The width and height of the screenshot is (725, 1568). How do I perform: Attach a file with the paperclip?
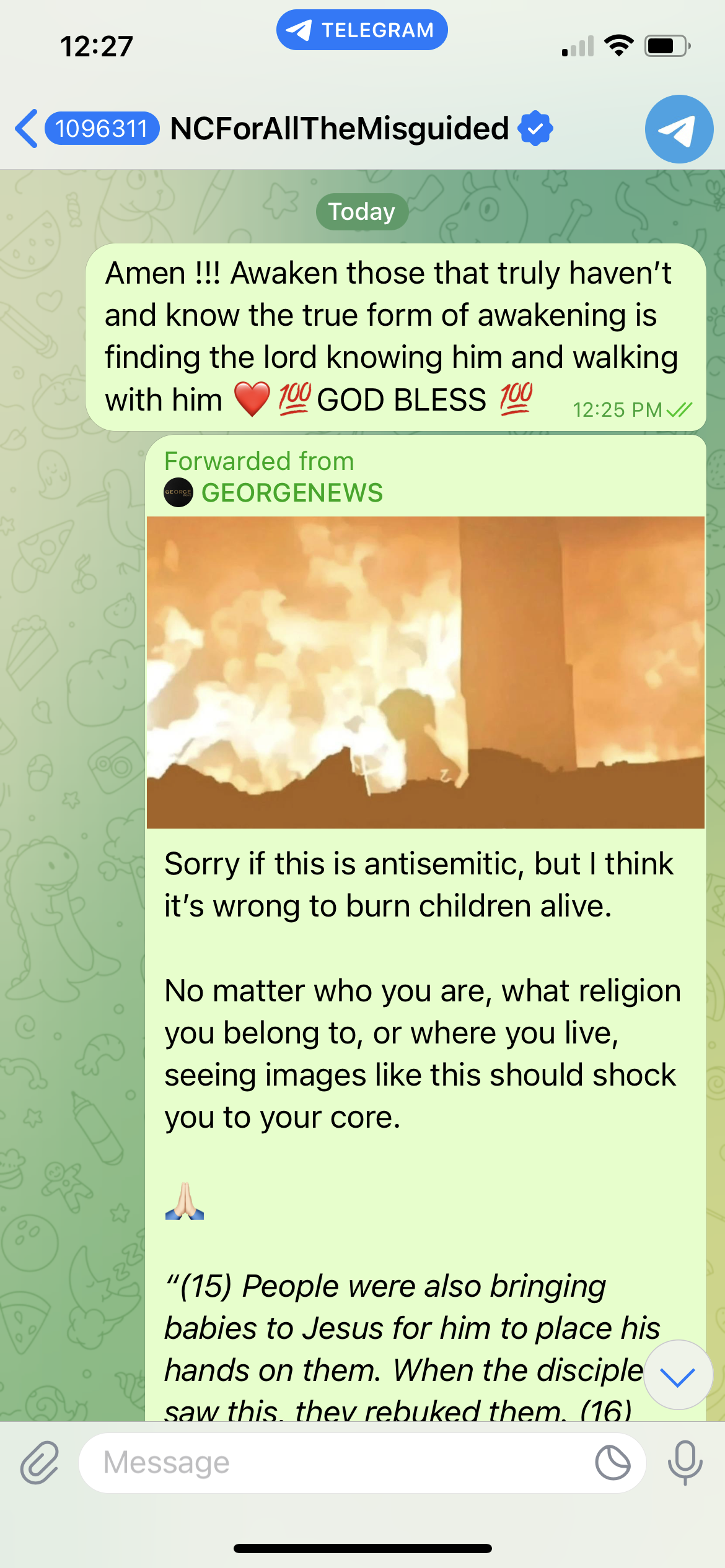pyautogui.click(x=40, y=1463)
